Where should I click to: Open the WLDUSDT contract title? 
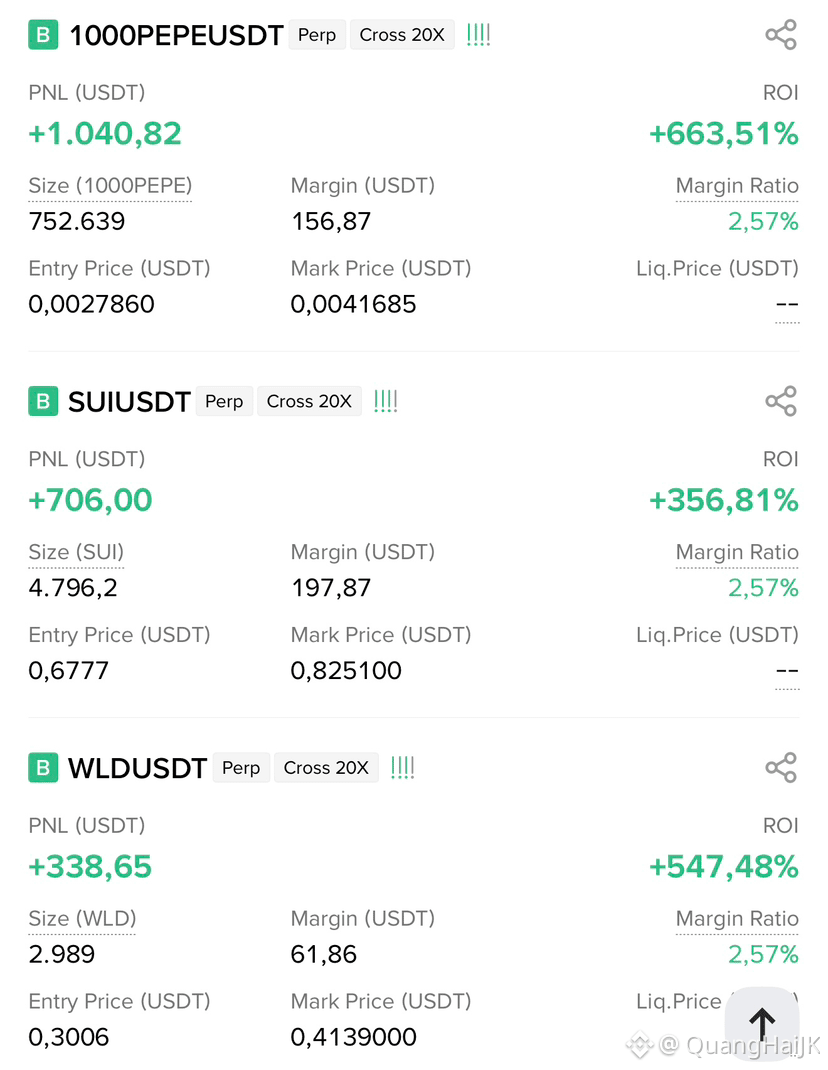click(137, 768)
